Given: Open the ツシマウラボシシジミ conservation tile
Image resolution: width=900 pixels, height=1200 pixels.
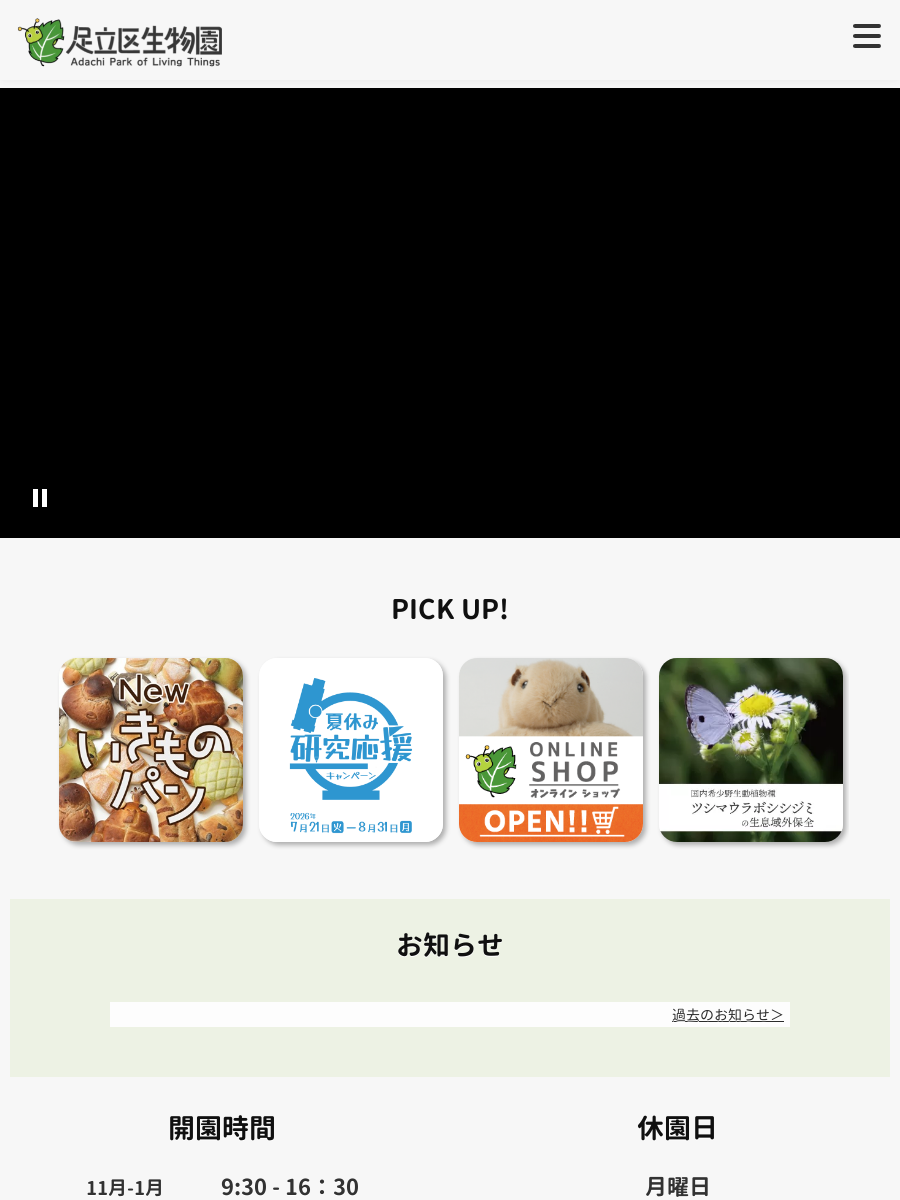Looking at the screenshot, I should (x=751, y=750).
